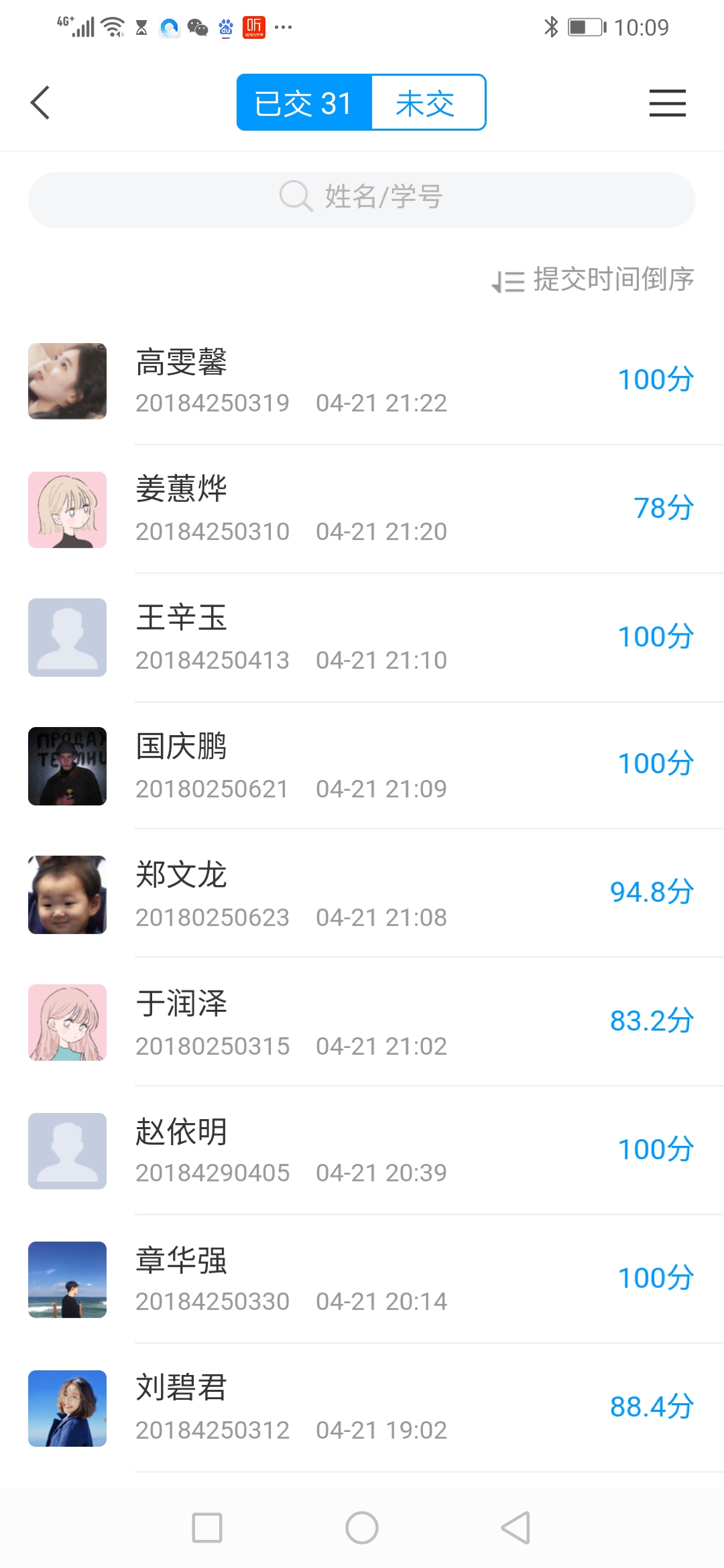The height and width of the screenshot is (1568, 724).
Task: Open 郑文龙's 94.8分 submission
Action: coord(362,895)
